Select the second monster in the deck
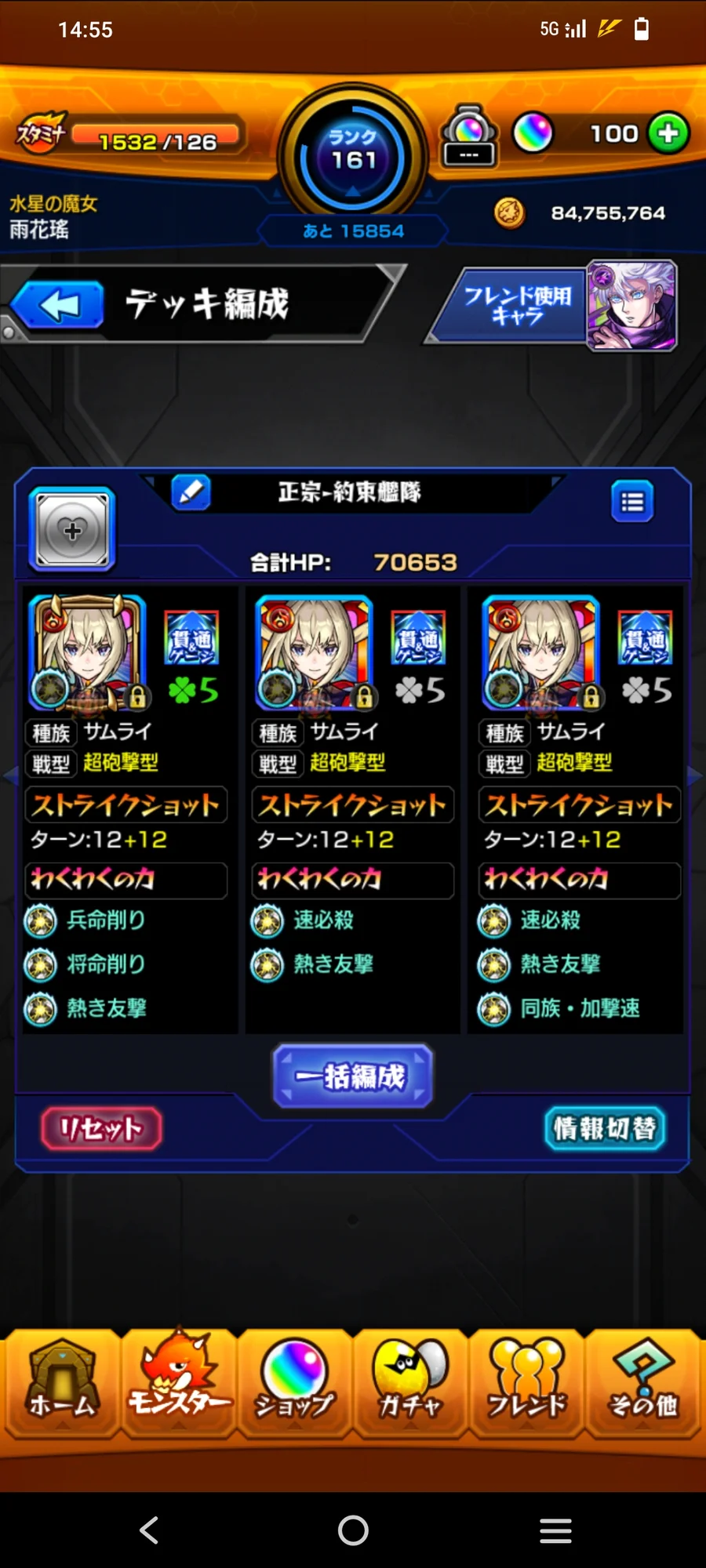Image resolution: width=706 pixels, height=1568 pixels. click(315, 652)
